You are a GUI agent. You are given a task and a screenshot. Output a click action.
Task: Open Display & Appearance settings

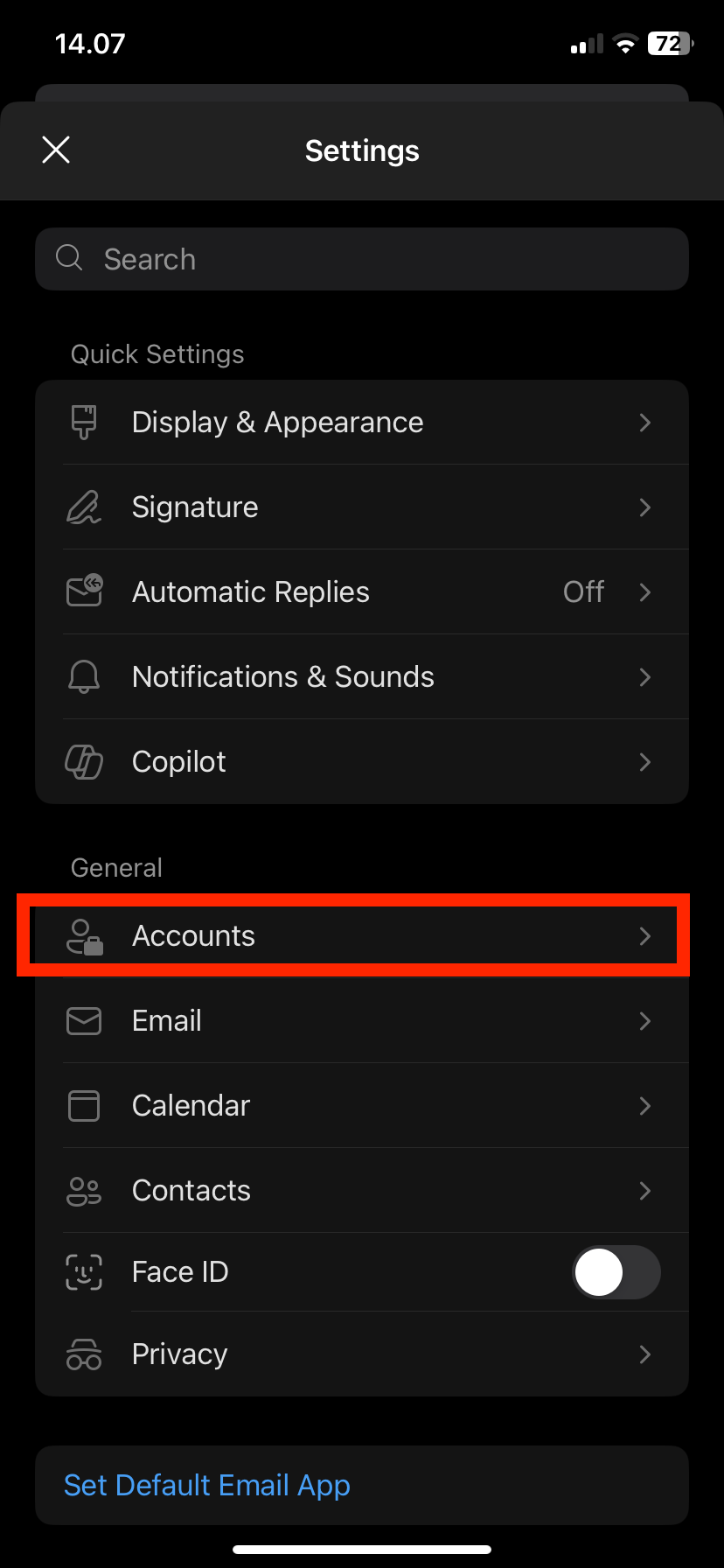362,423
